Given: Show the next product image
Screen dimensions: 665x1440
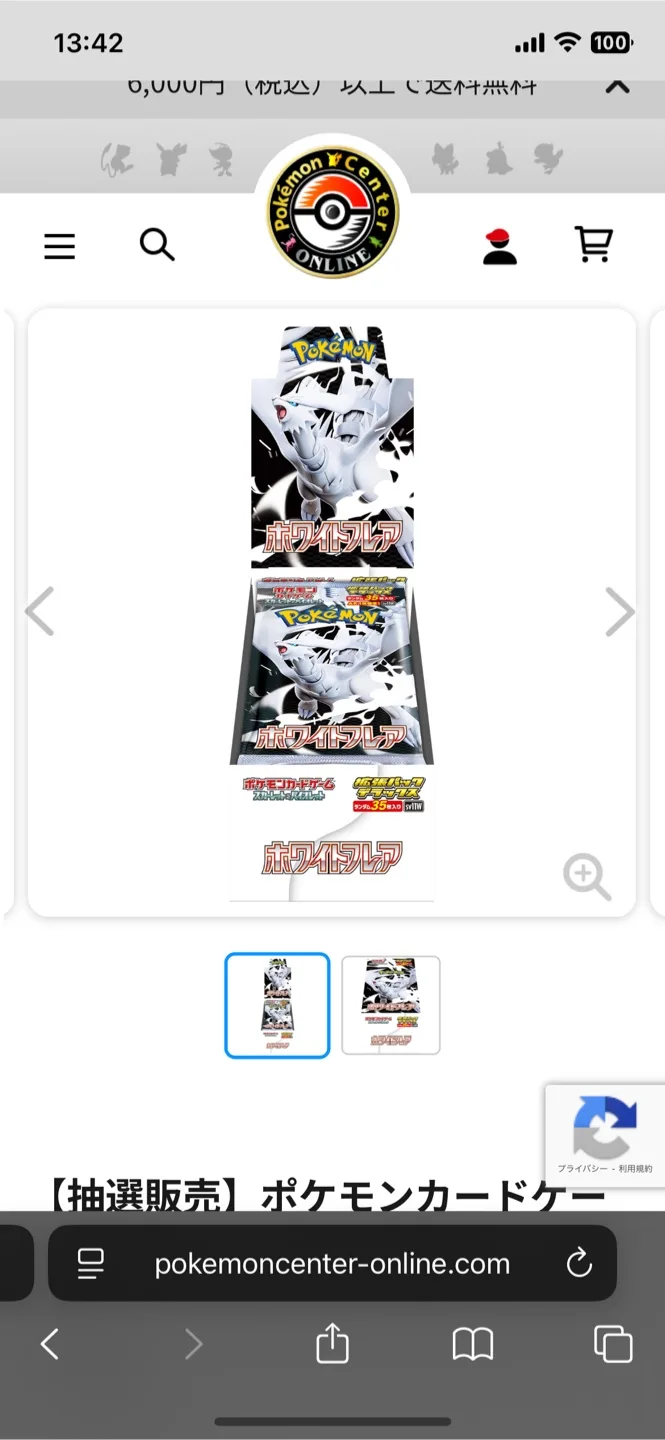Looking at the screenshot, I should pyautogui.click(x=620, y=612).
